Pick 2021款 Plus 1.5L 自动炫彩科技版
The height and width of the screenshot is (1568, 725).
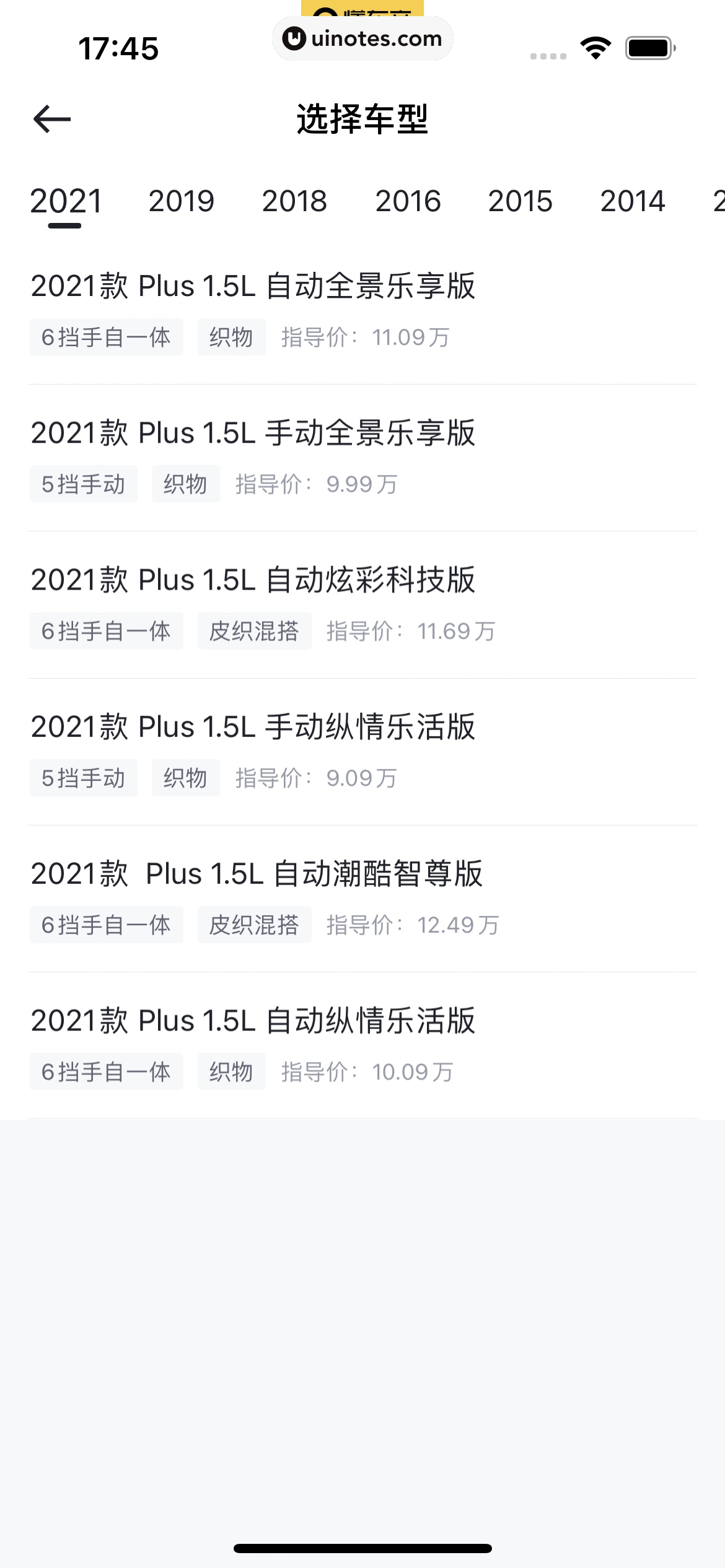(253, 580)
